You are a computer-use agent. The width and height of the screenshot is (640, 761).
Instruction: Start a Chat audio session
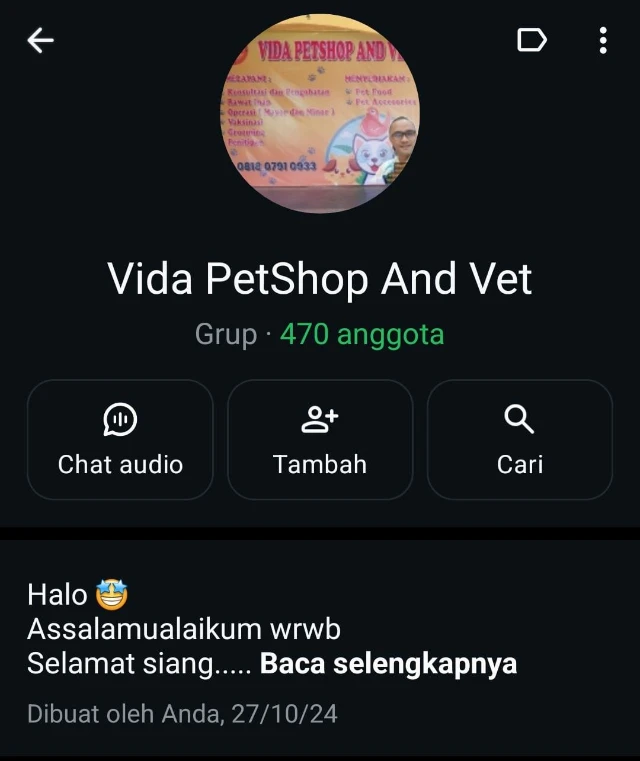120,439
